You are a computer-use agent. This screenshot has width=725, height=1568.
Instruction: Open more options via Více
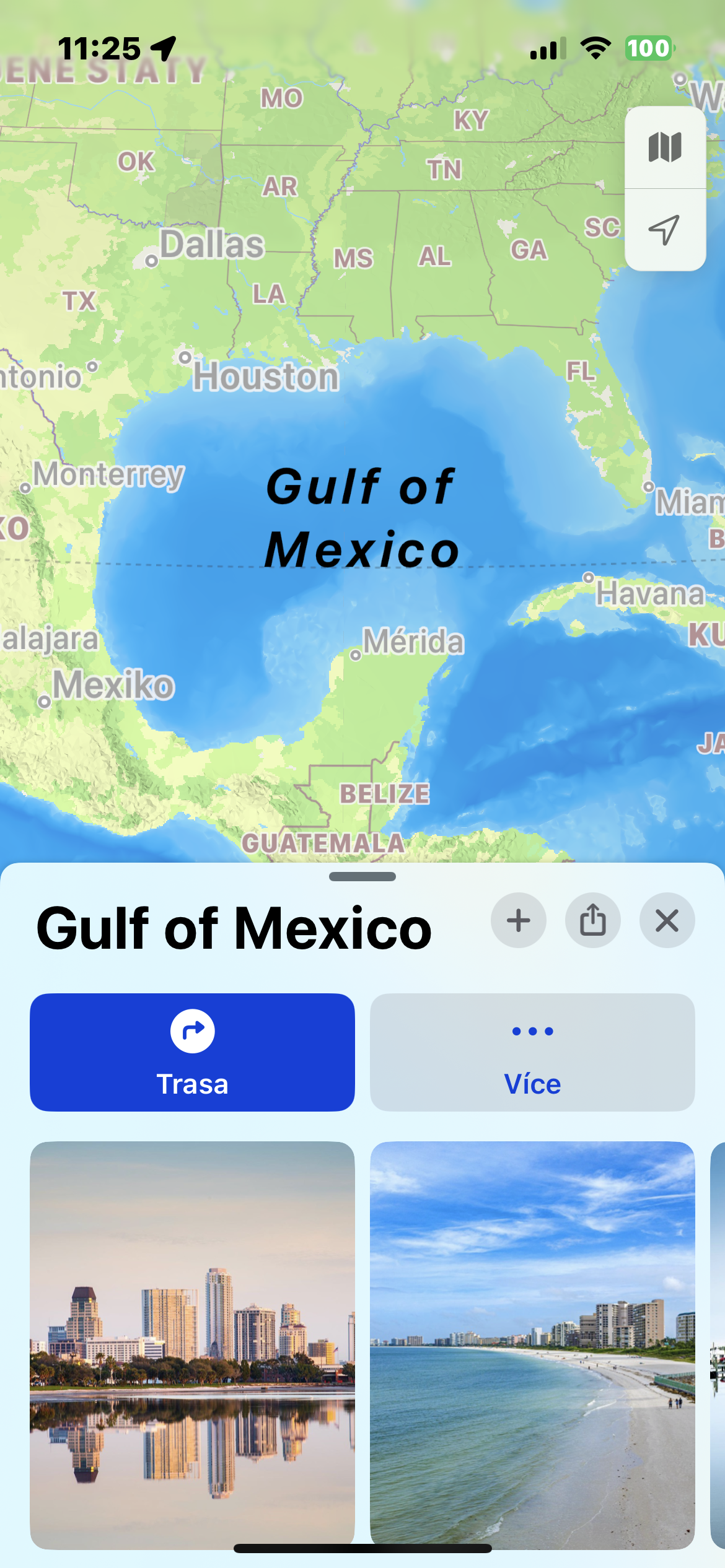[x=532, y=1052]
